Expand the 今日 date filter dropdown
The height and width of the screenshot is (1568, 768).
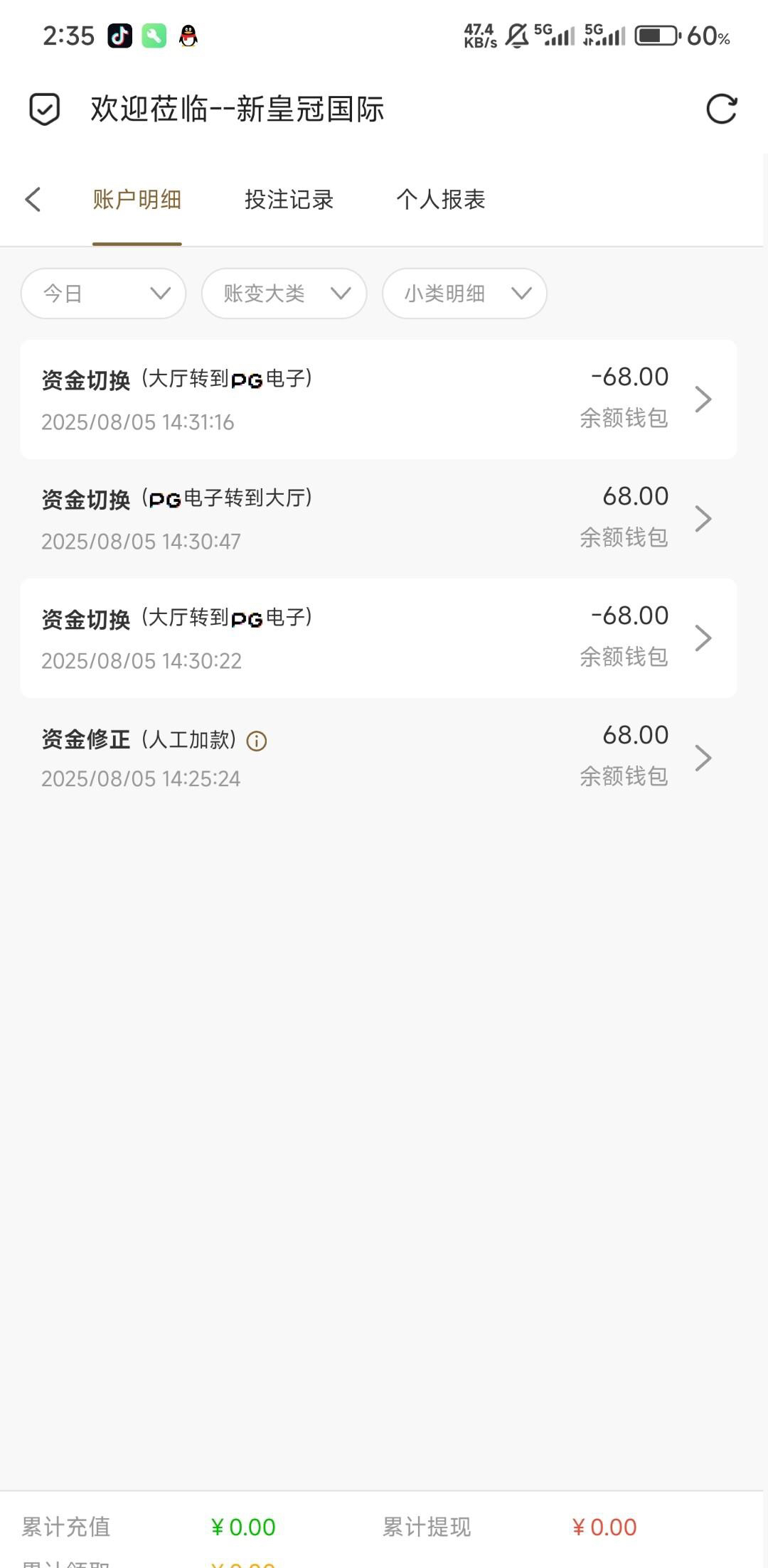pyautogui.click(x=104, y=294)
